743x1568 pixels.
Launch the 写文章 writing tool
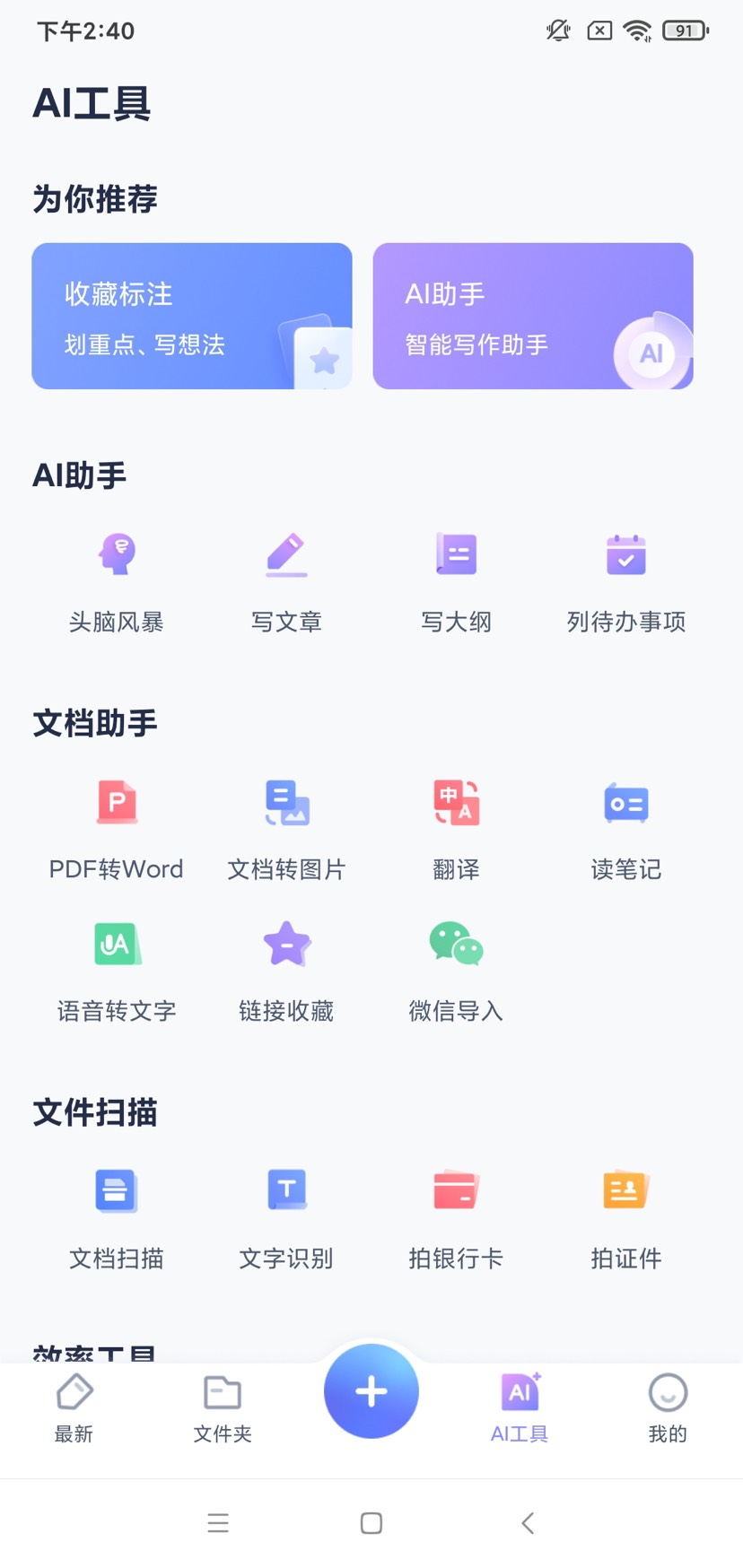tap(286, 579)
